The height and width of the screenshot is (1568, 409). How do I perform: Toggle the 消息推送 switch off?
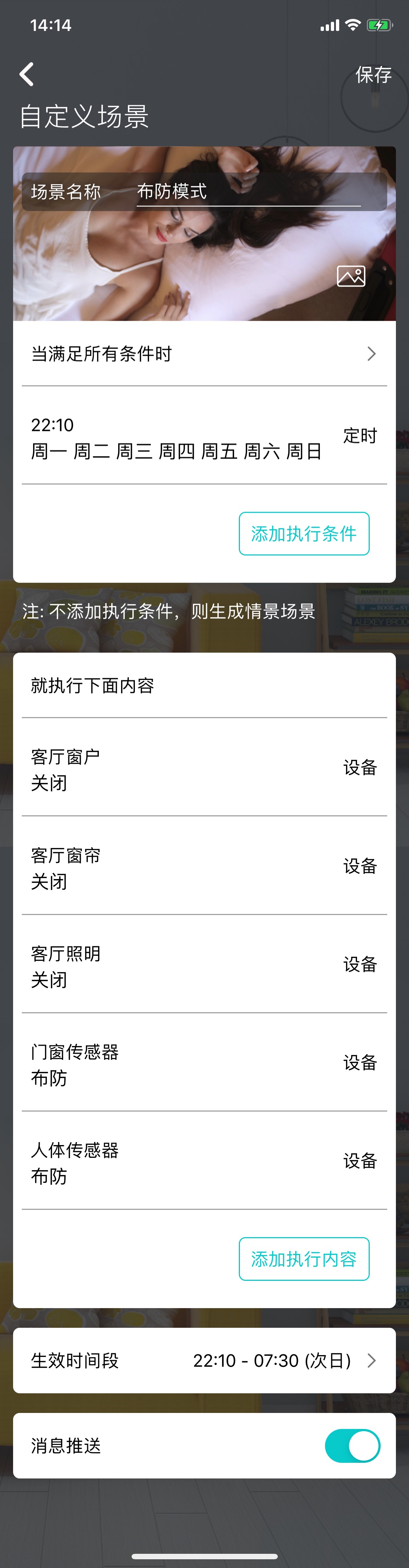click(x=353, y=1445)
